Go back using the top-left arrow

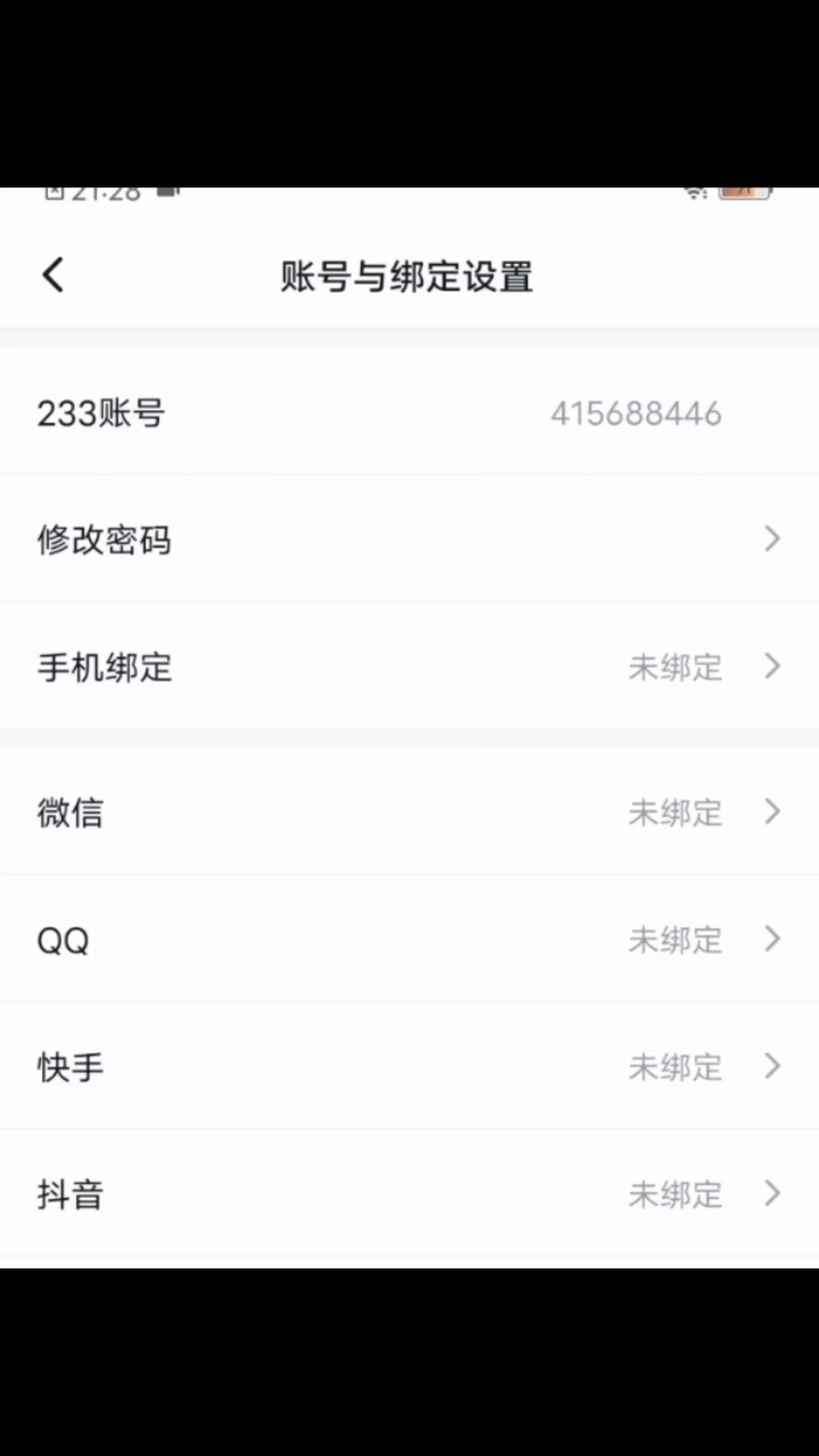point(53,275)
